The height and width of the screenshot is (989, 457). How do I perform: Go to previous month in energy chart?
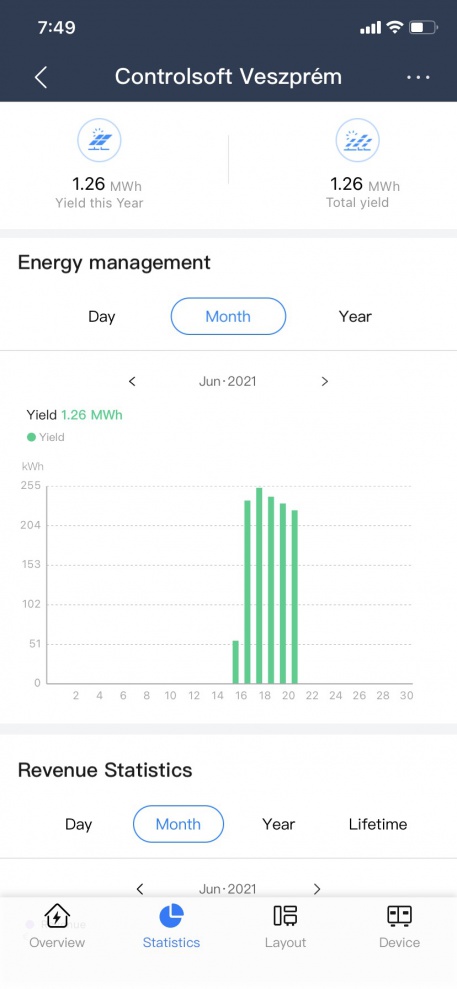pyautogui.click(x=132, y=382)
